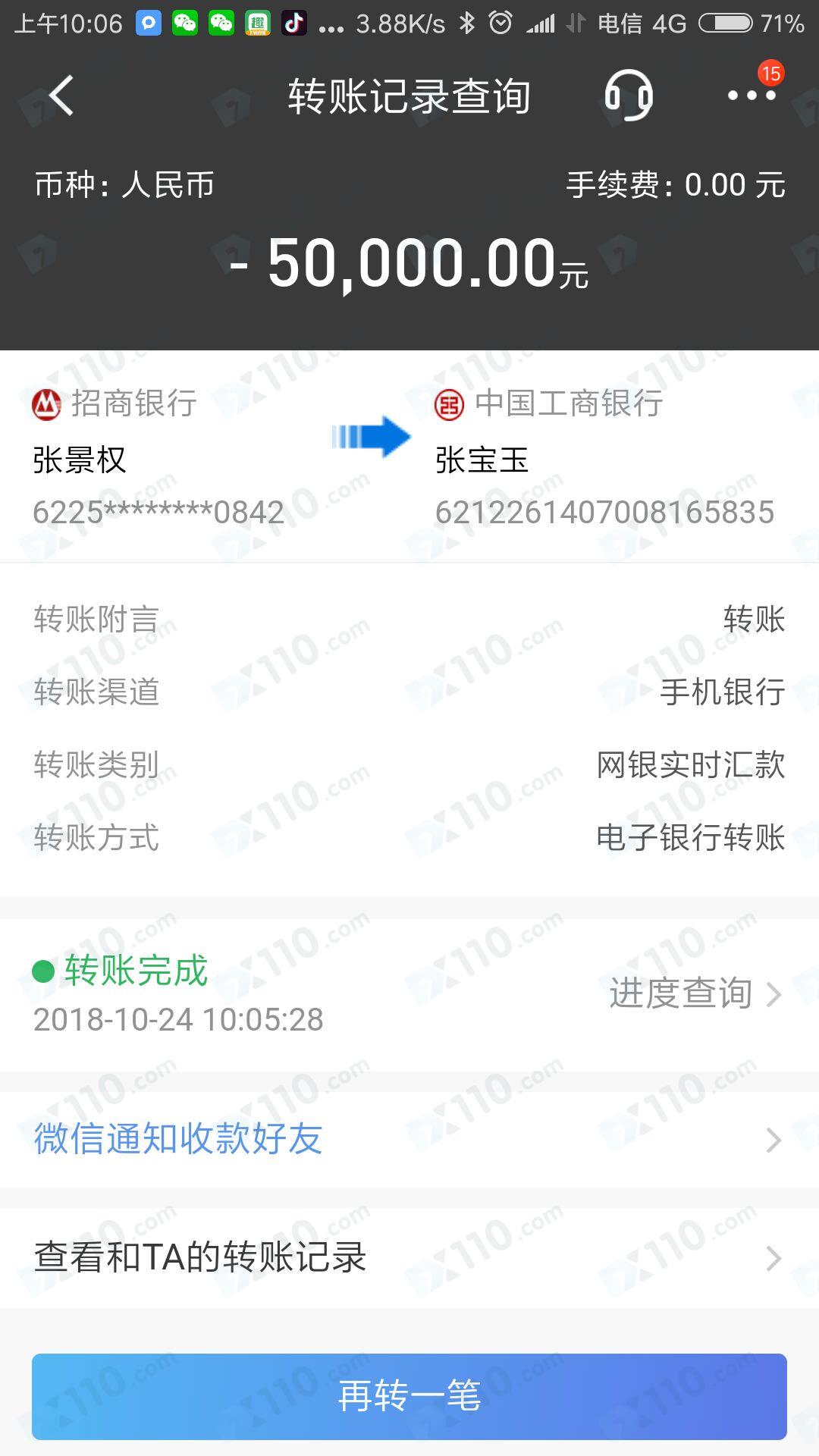
Task: Open the three-dot overflow menu
Action: [752, 96]
